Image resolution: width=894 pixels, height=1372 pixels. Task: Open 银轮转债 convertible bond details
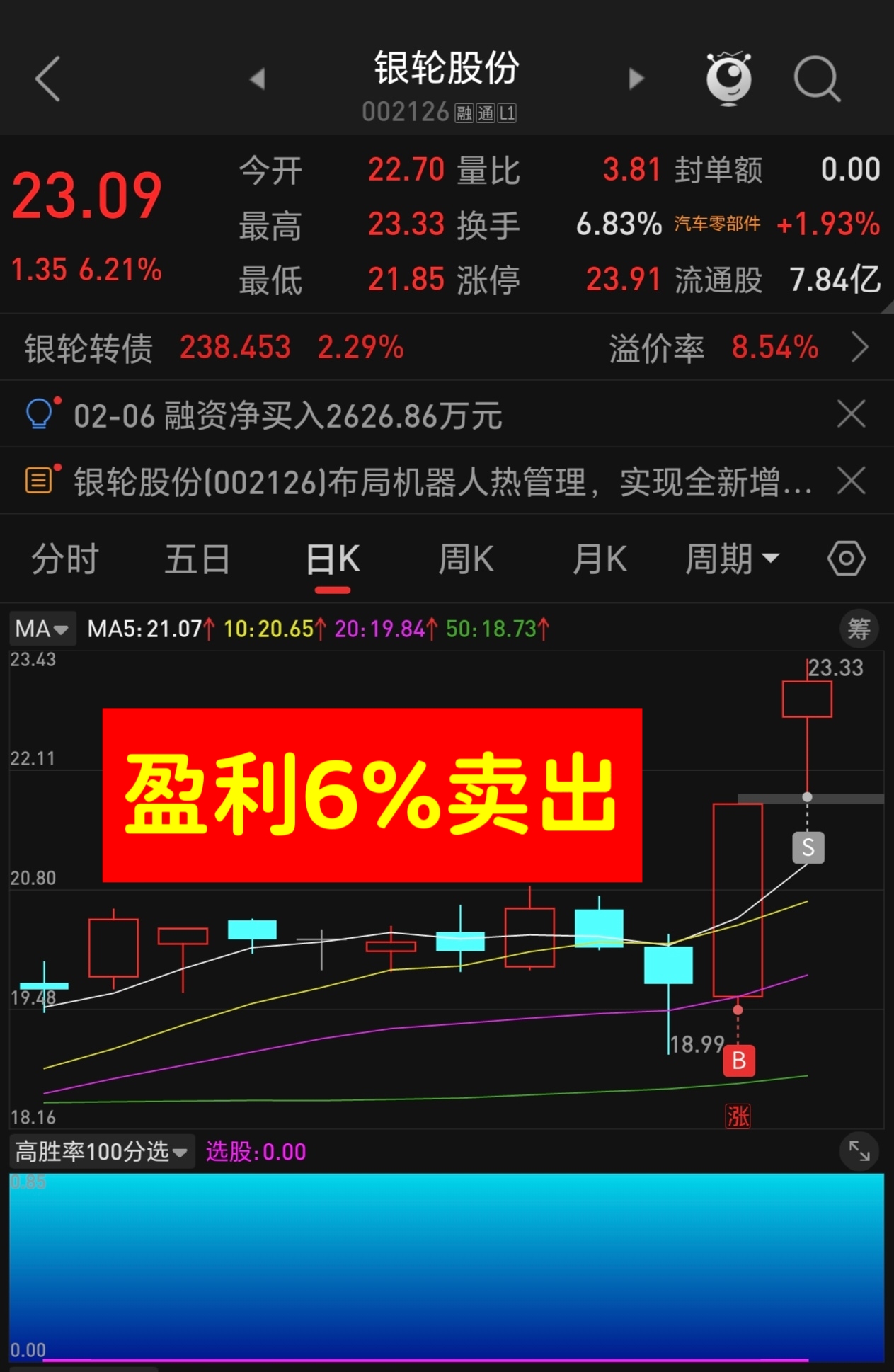pyautogui.click(x=446, y=348)
